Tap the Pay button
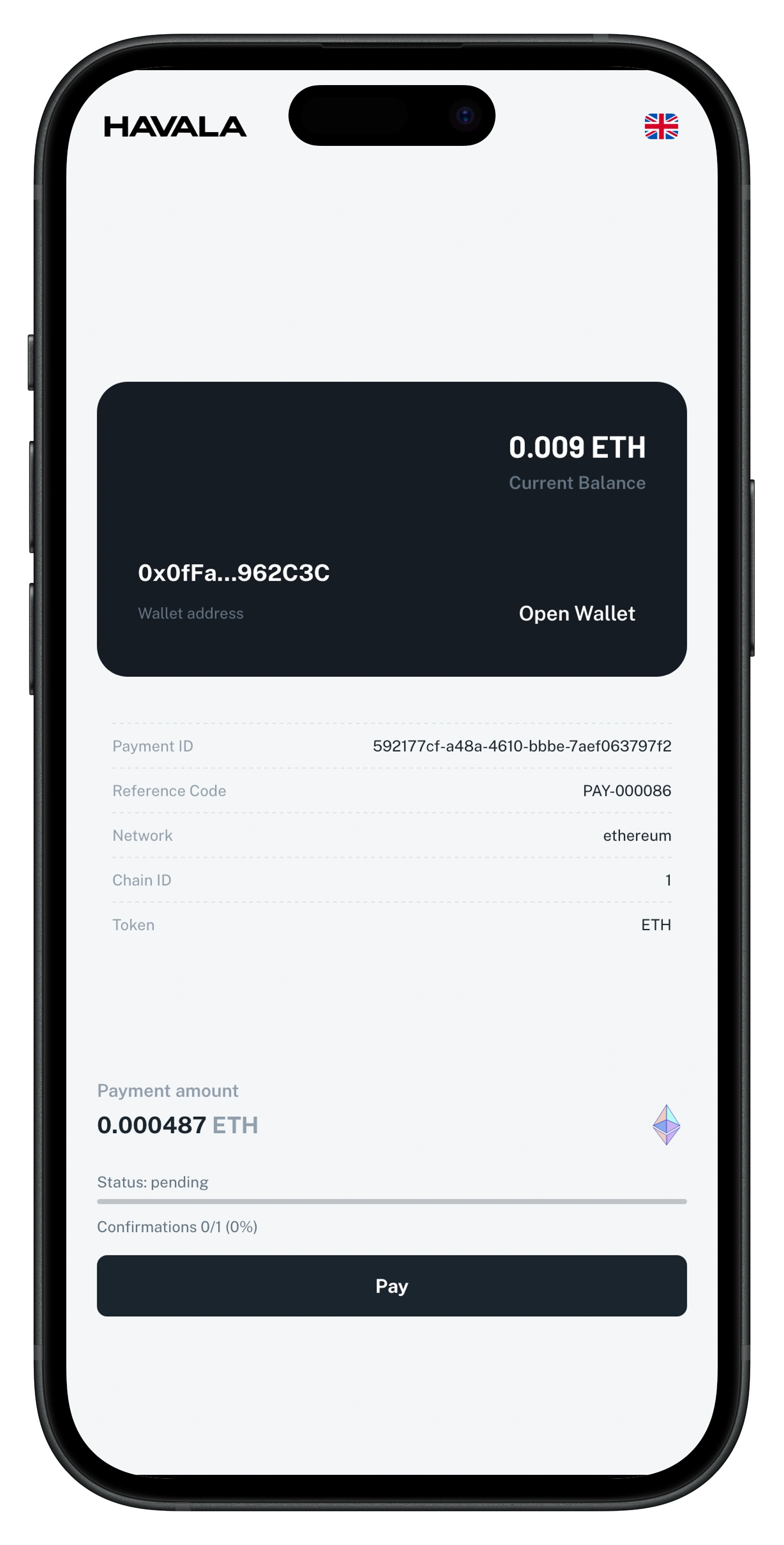 pyautogui.click(x=392, y=1285)
